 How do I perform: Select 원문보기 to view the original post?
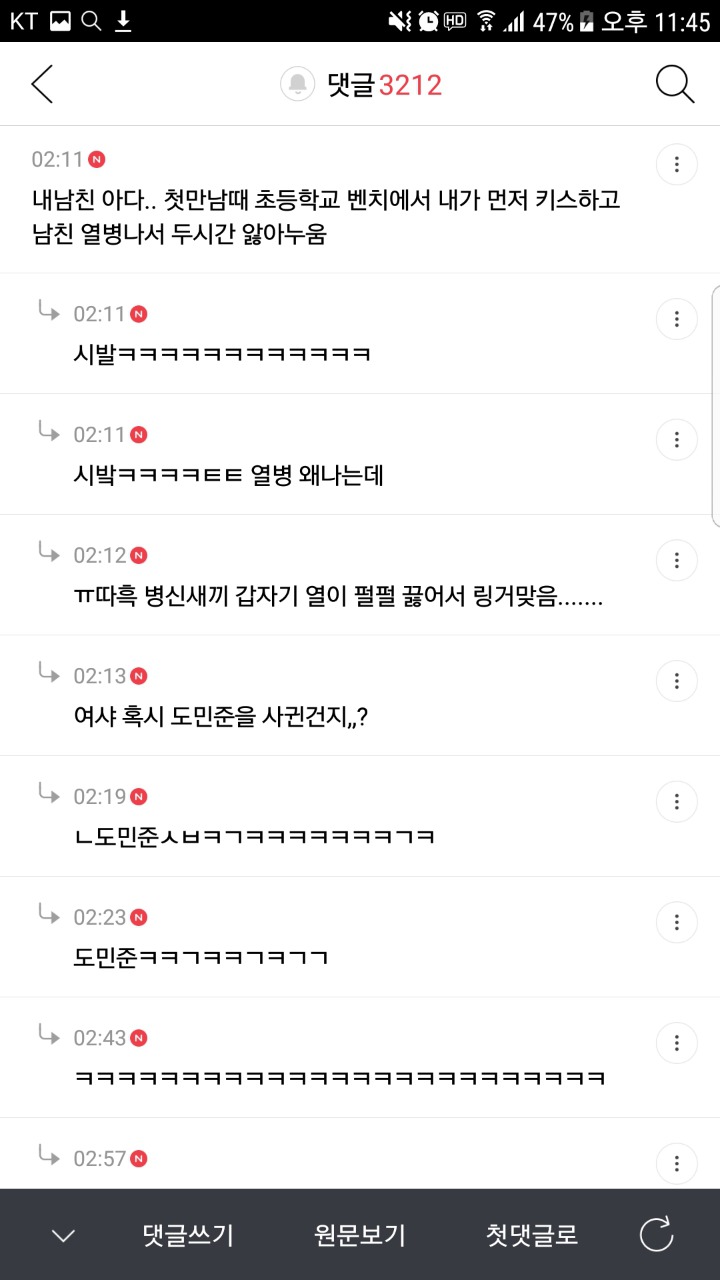(x=360, y=1235)
